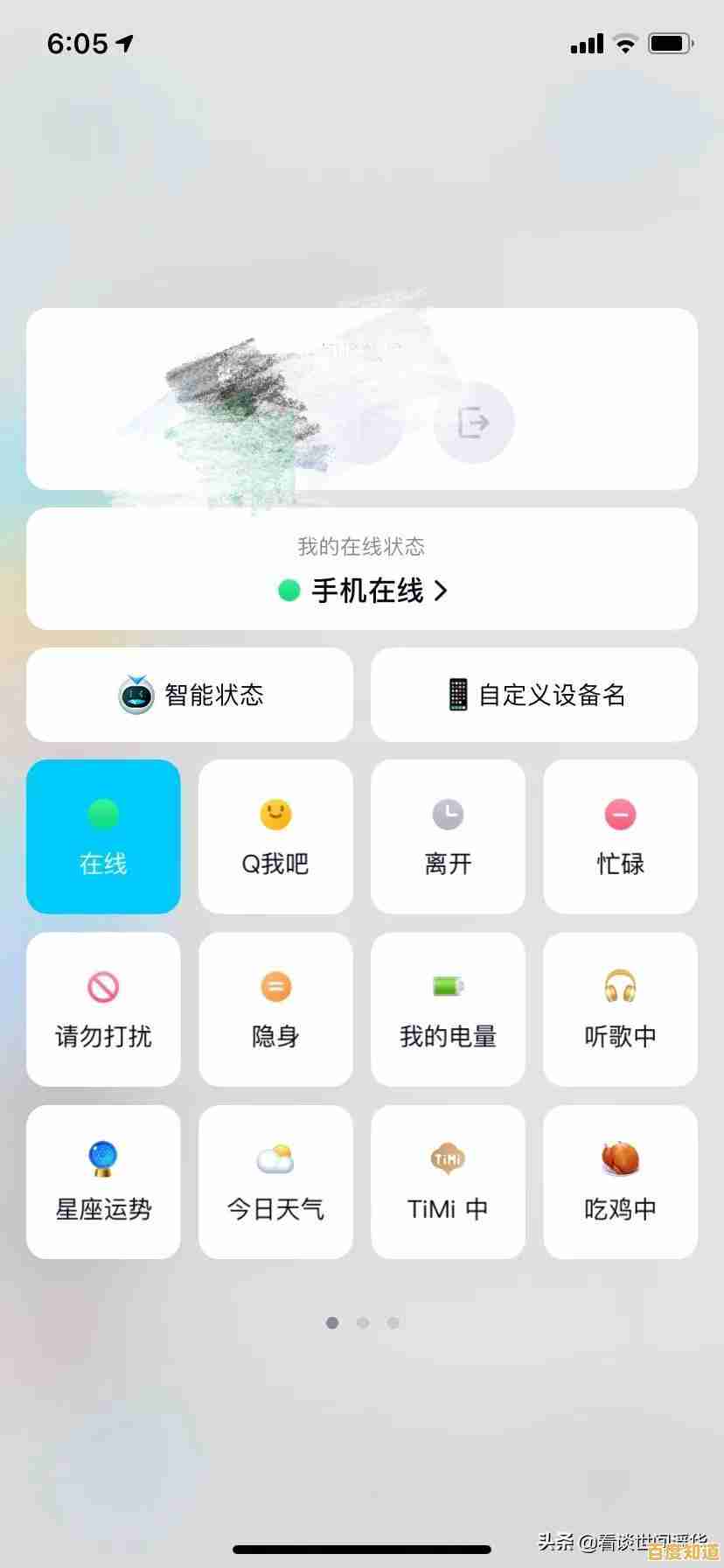Select the highlighted 在线 status tile
This screenshot has width=724, height=1568.
click(x=103, y=836)
